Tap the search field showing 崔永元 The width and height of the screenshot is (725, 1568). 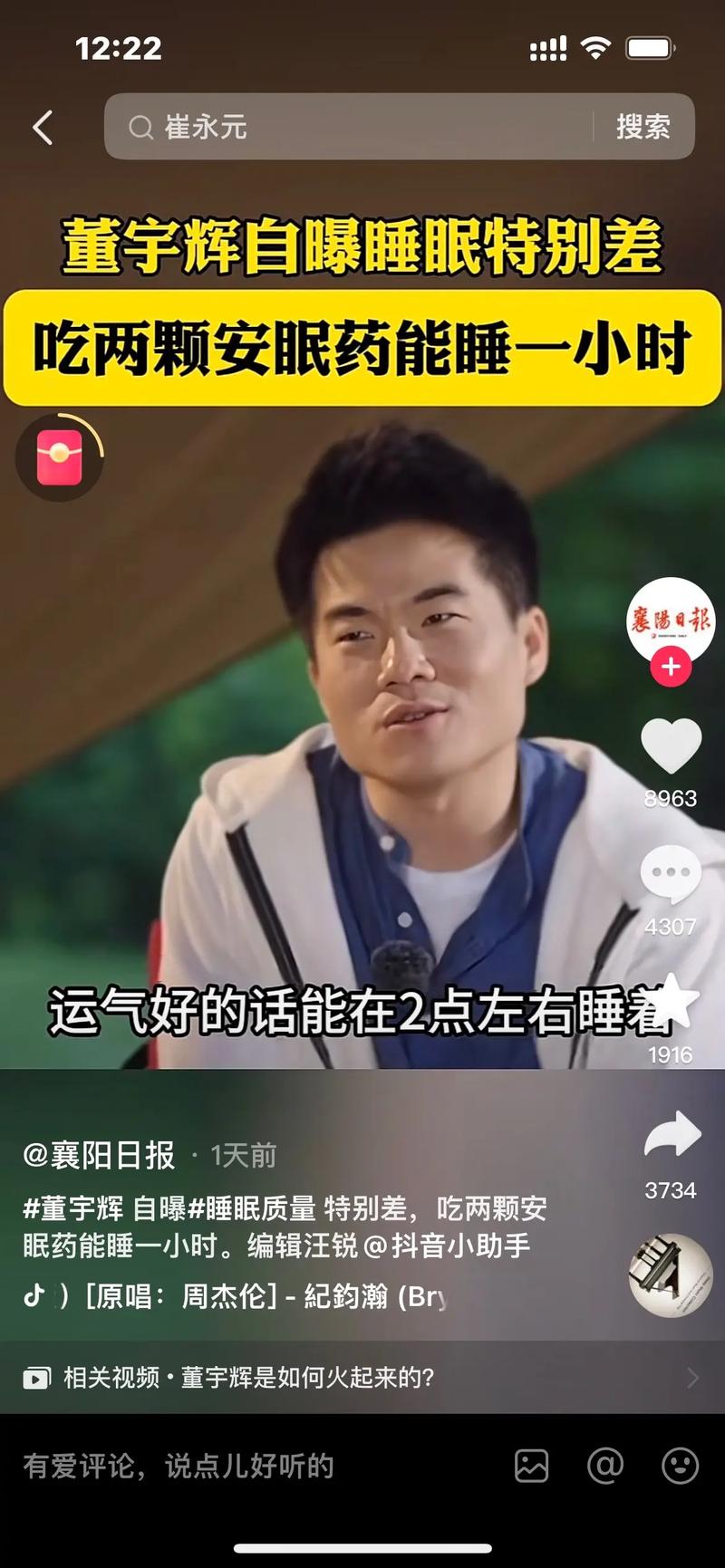[x=353, y=127]
